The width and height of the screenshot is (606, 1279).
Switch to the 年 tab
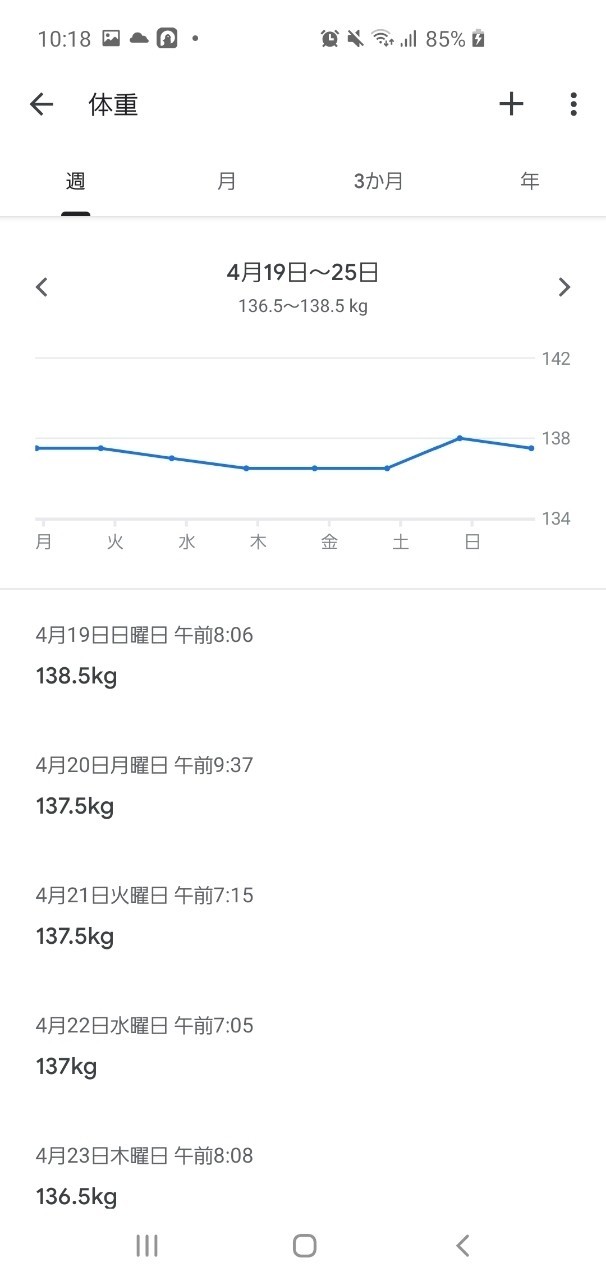coord(530,182)
